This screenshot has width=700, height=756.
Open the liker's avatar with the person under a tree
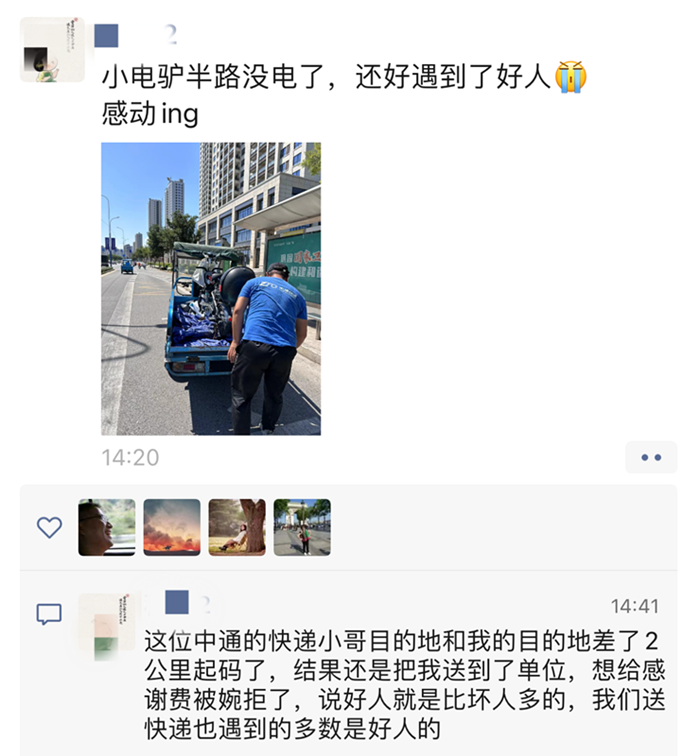coord(237,527)
